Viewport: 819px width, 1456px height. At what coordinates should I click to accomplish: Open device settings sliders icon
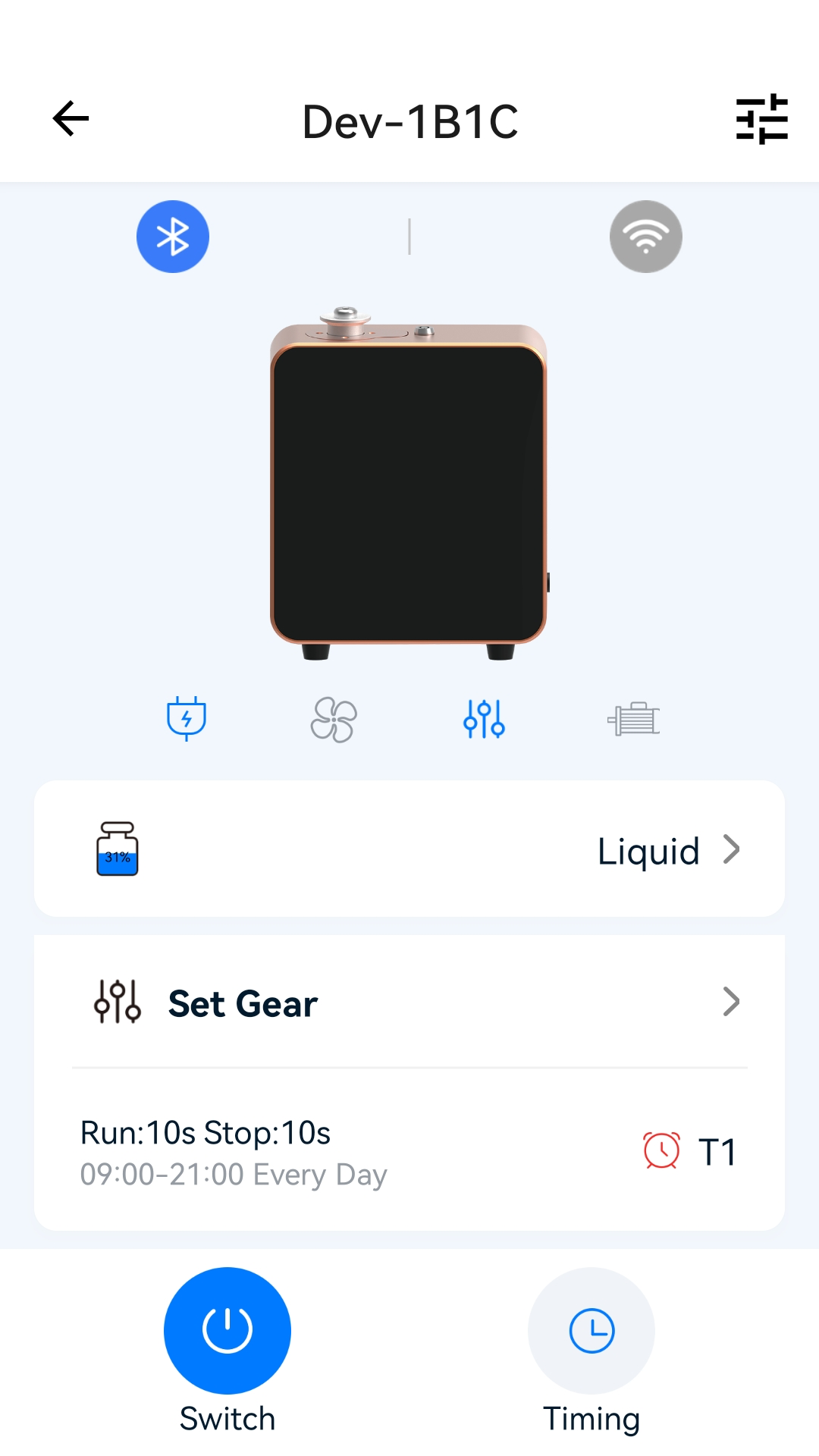coord(761,119)
